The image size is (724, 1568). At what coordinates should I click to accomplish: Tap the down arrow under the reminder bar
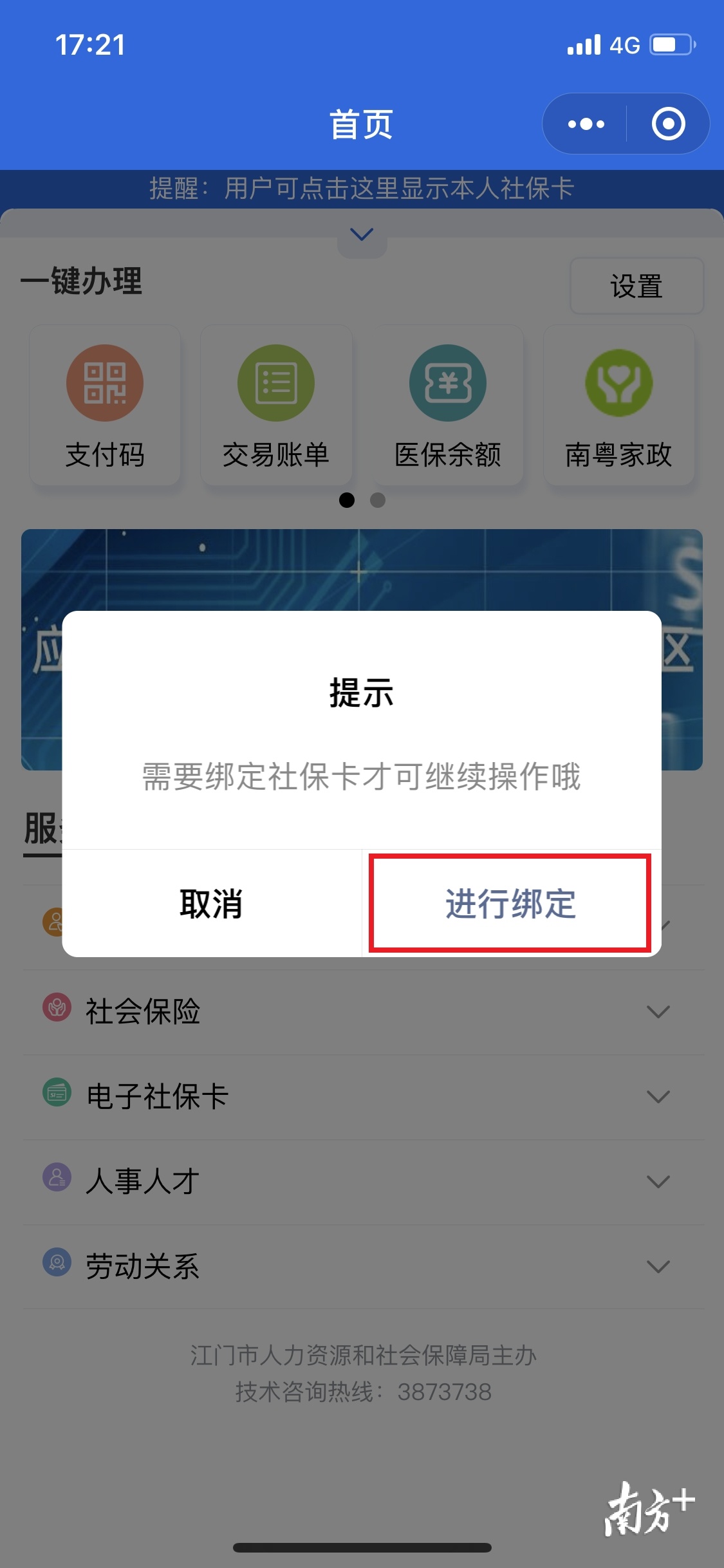pyautogui.click(x=362, y=234)
